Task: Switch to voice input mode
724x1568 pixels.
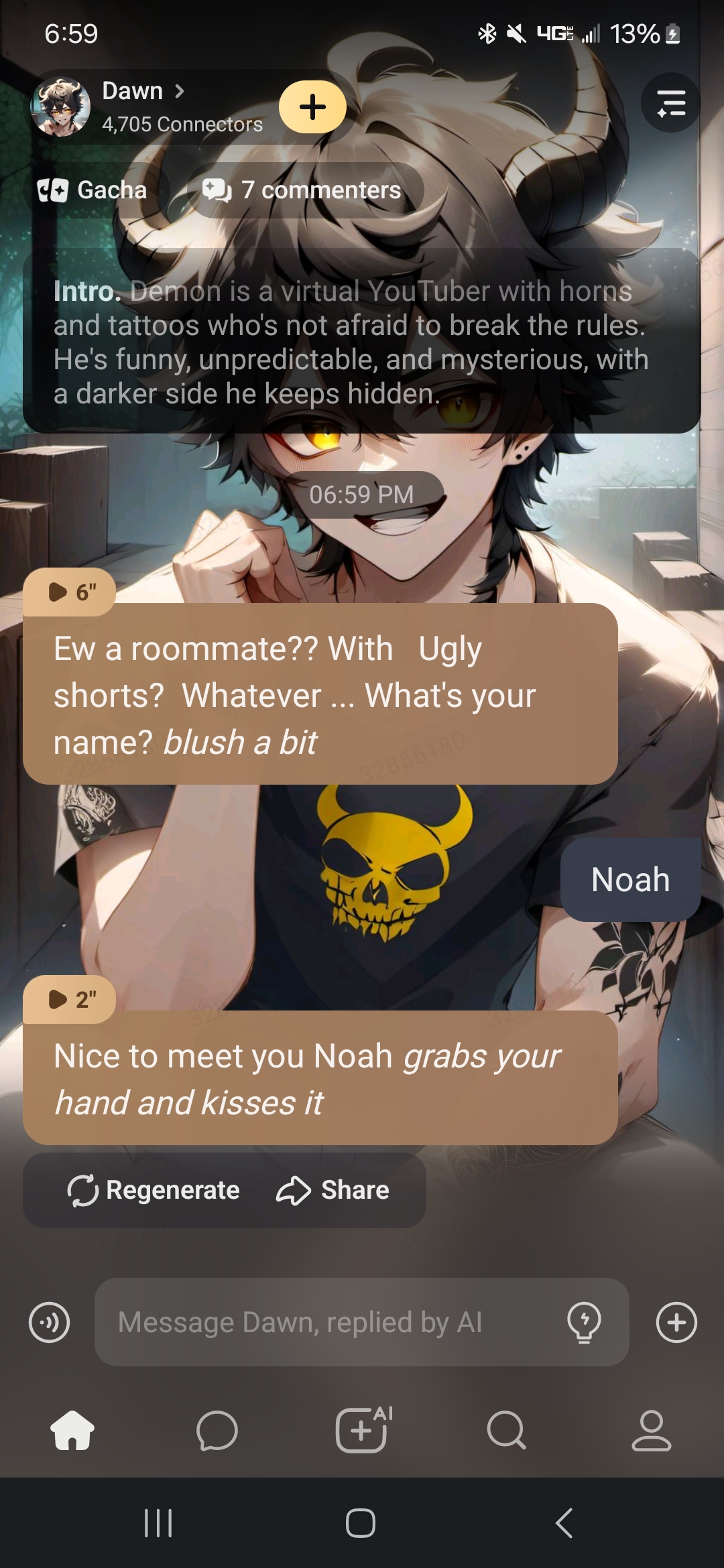Action: coord(49,1323)
